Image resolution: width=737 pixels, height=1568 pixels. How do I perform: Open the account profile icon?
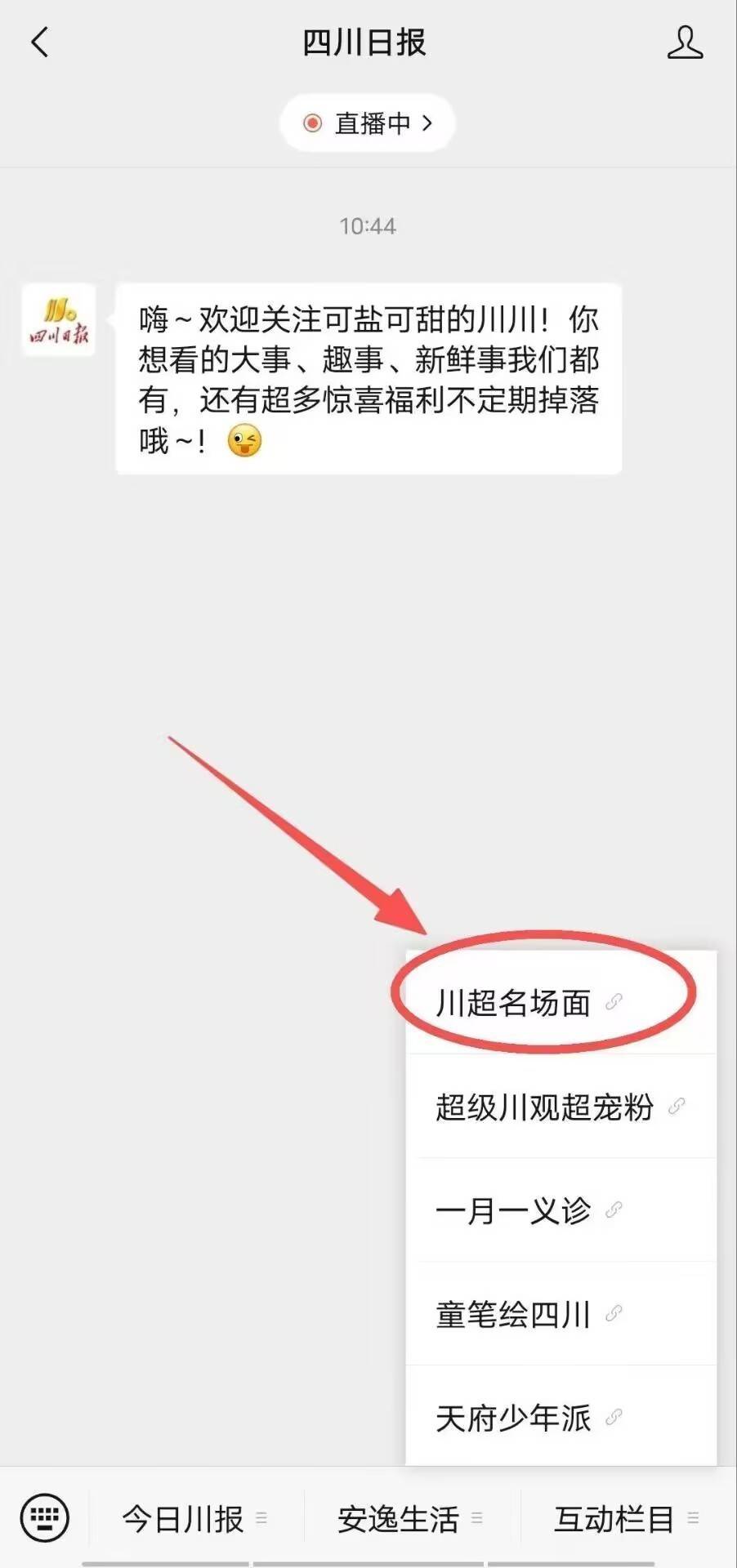685,42
